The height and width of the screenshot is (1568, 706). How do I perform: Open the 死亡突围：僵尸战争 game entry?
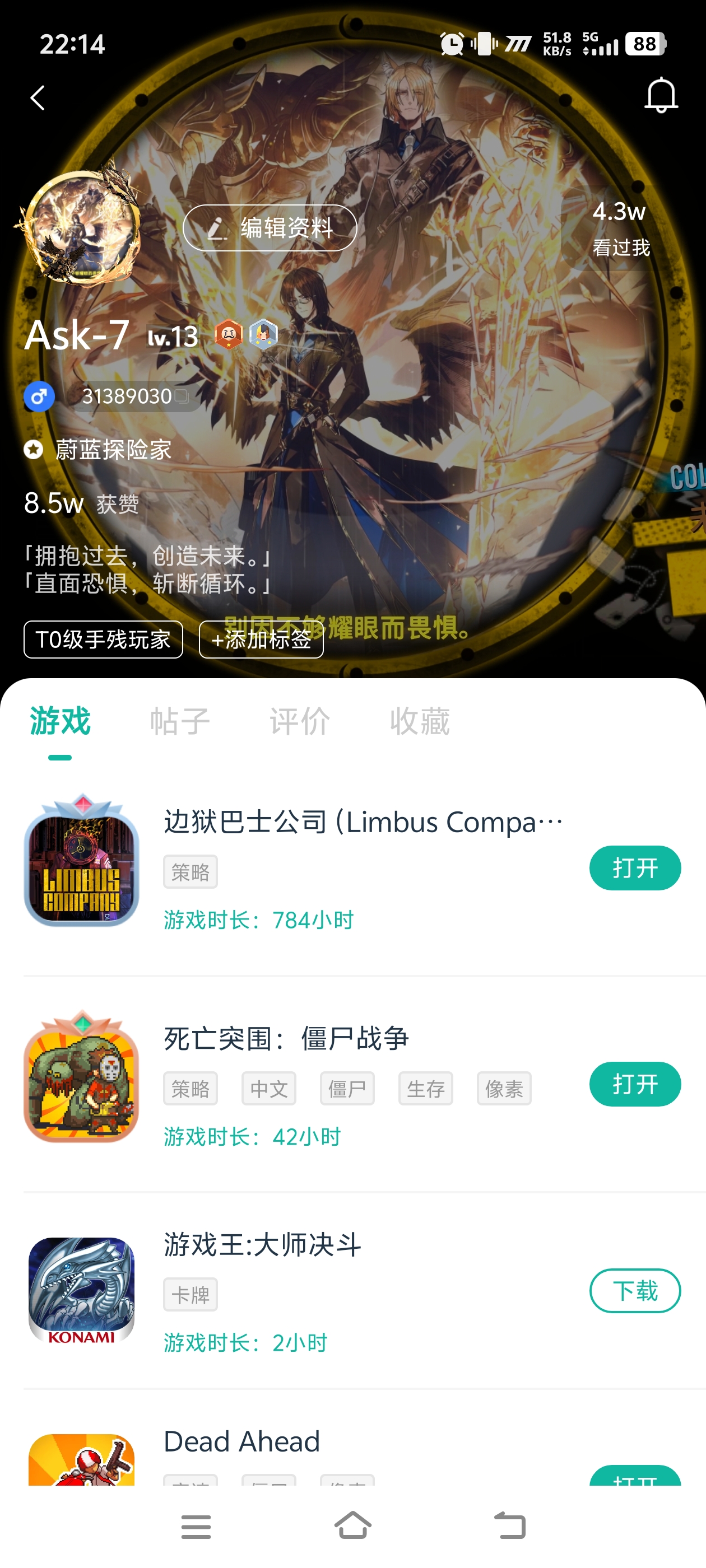tap(286, 1038)
